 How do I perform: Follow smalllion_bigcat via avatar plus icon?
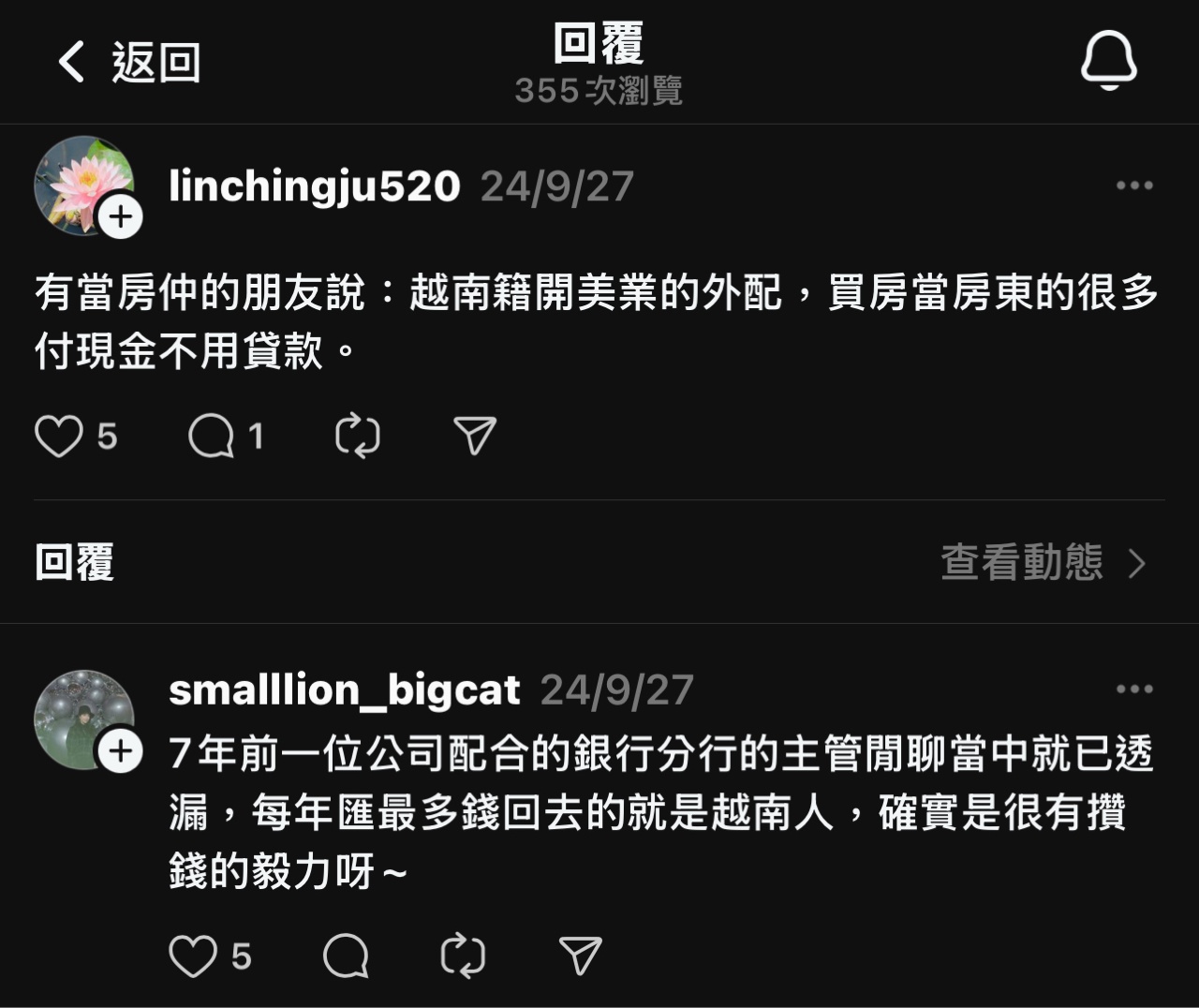121,751
